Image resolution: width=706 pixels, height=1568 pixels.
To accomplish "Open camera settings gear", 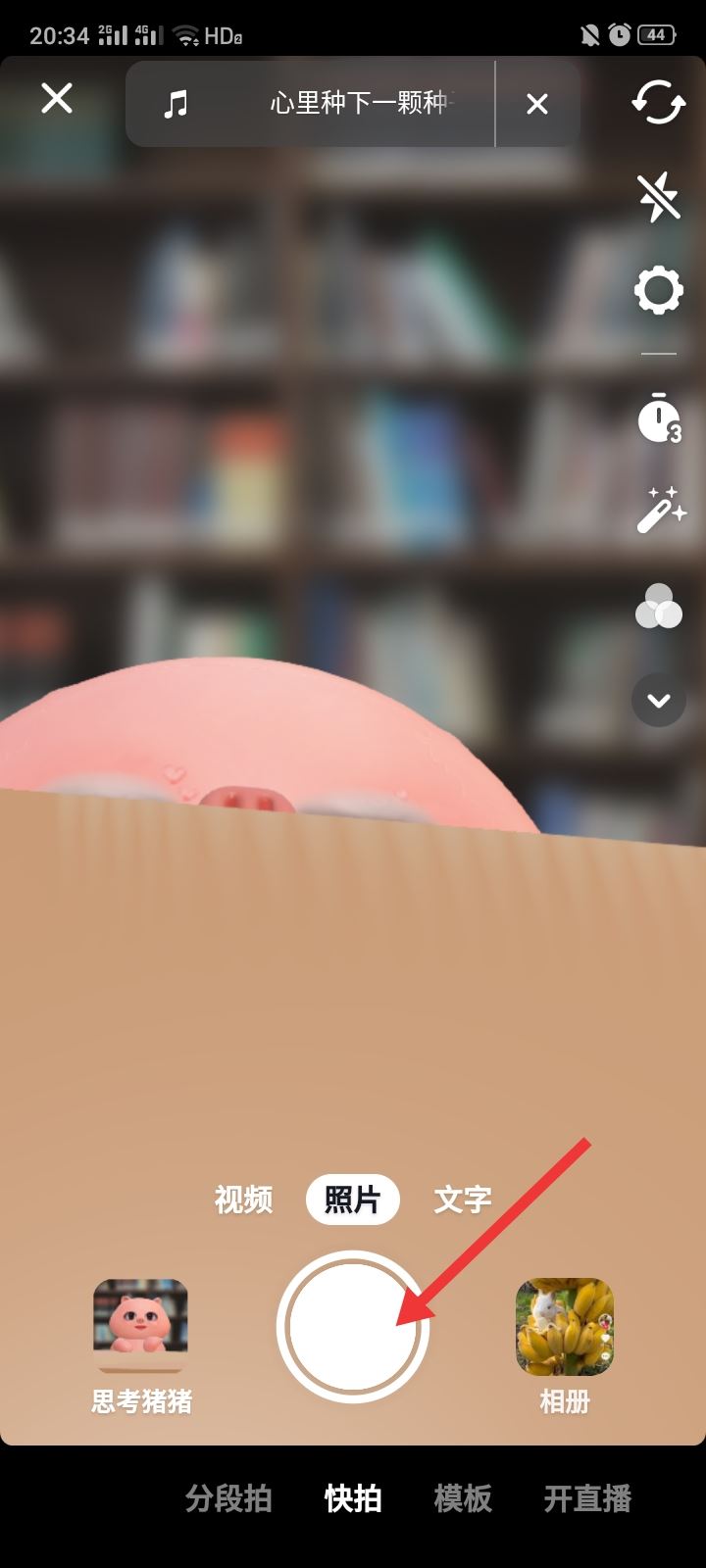I will click(x=658, y=291).
